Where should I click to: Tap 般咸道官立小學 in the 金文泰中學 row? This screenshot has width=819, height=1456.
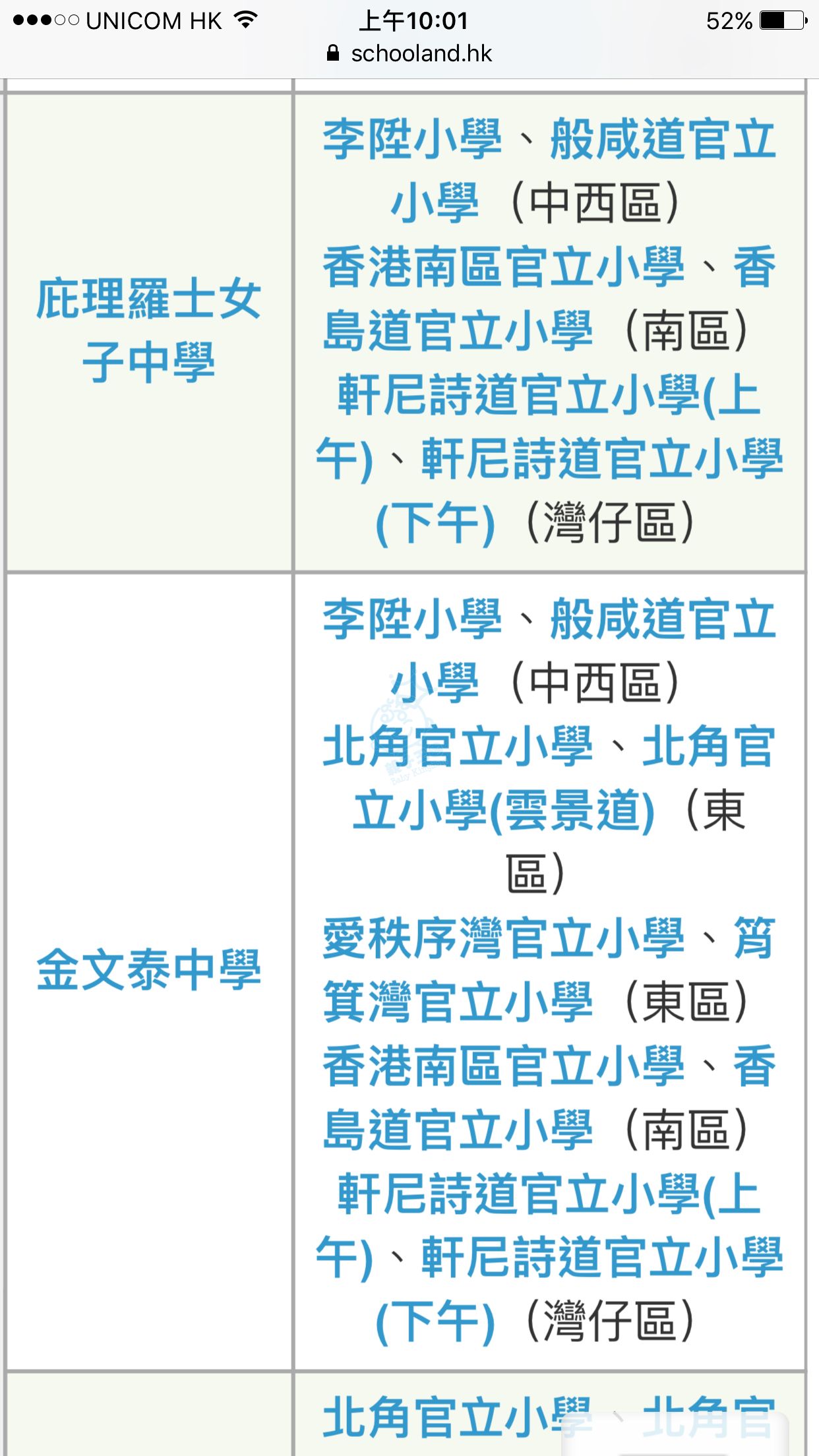pos(663,620)
